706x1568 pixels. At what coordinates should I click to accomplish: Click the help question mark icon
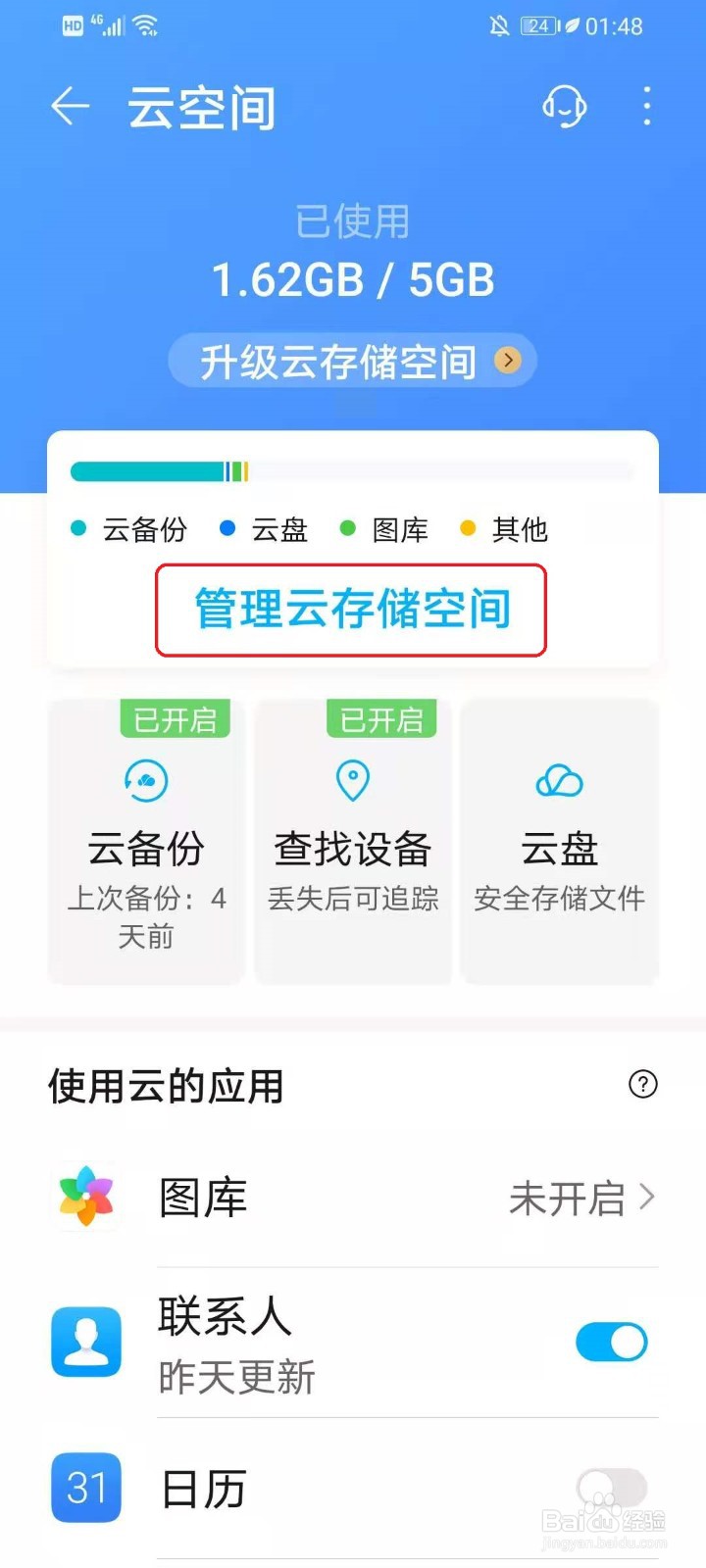click(642, 1086)
